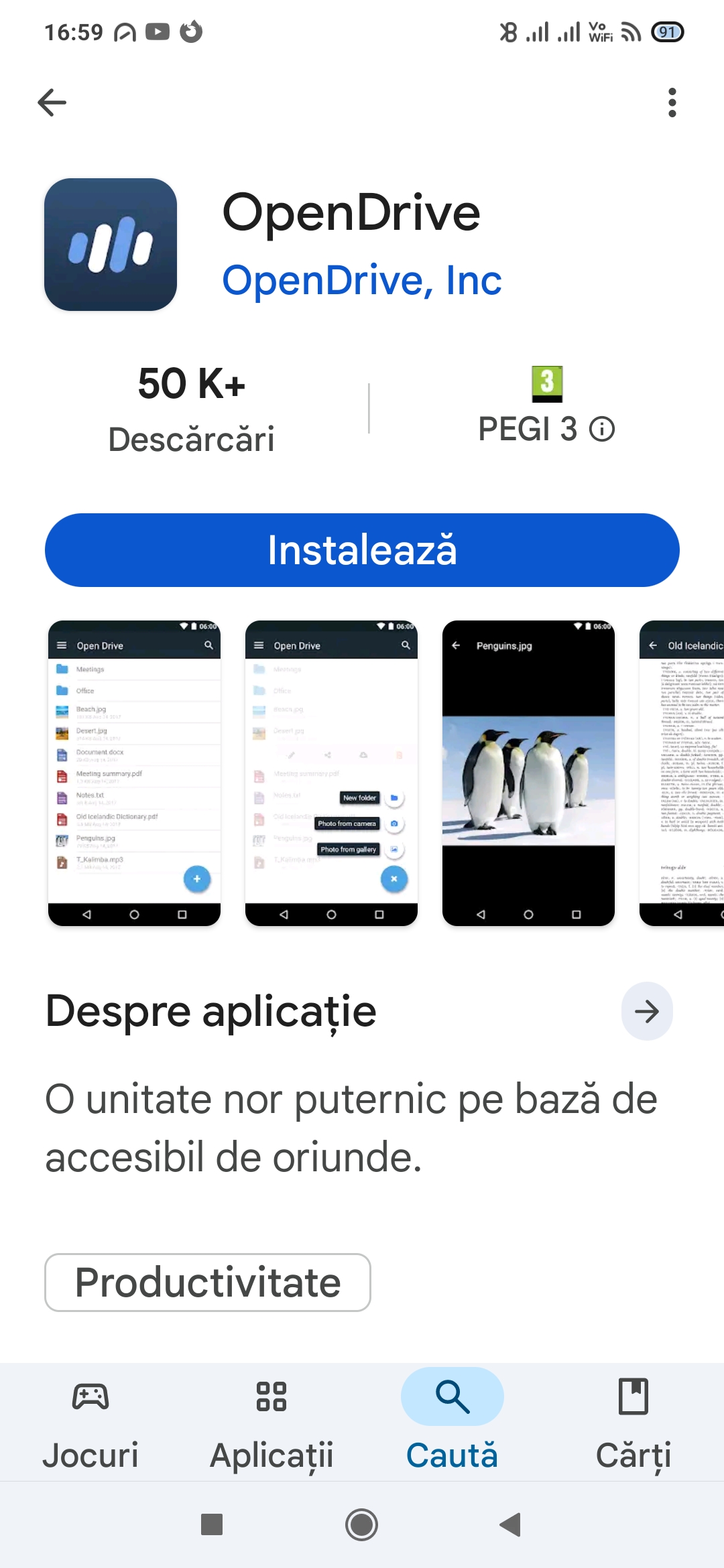Open the overflow menu

click(672, 103)
